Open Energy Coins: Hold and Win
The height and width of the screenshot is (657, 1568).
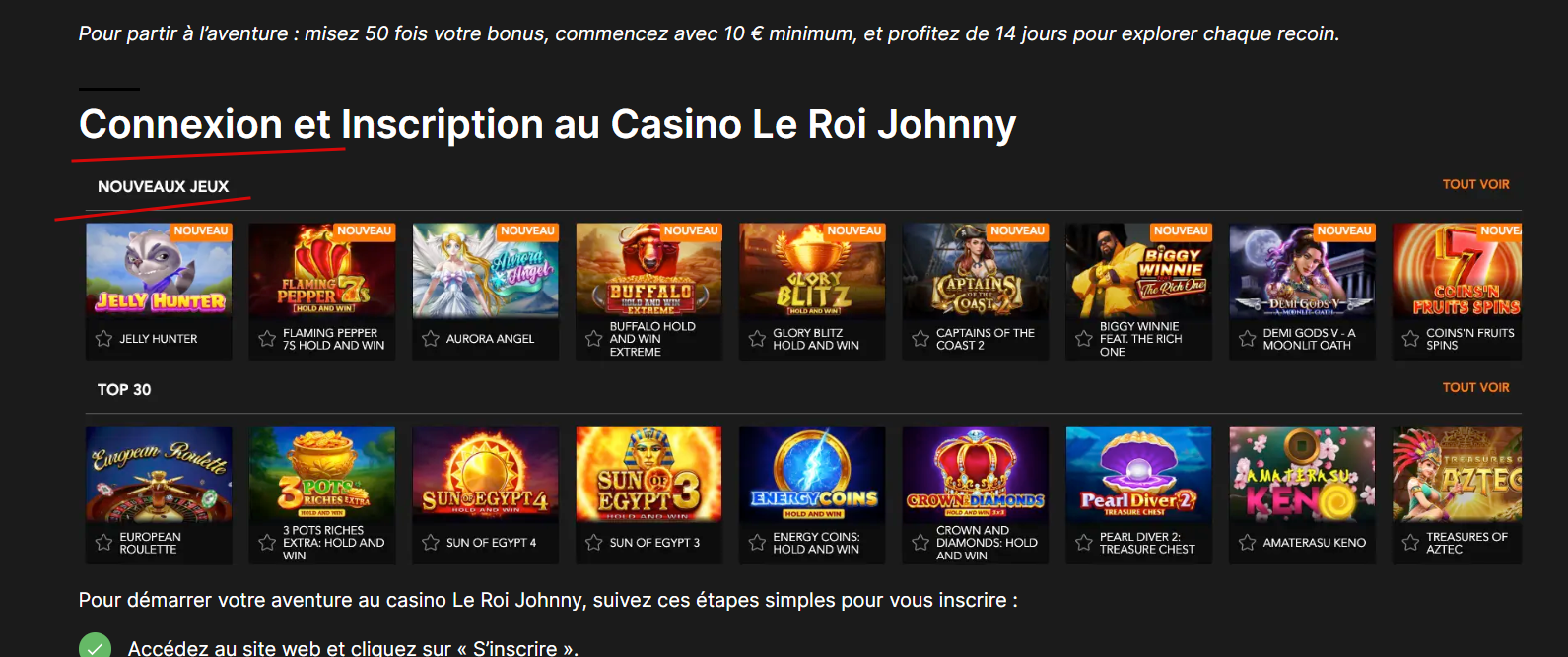pos(812,474)
